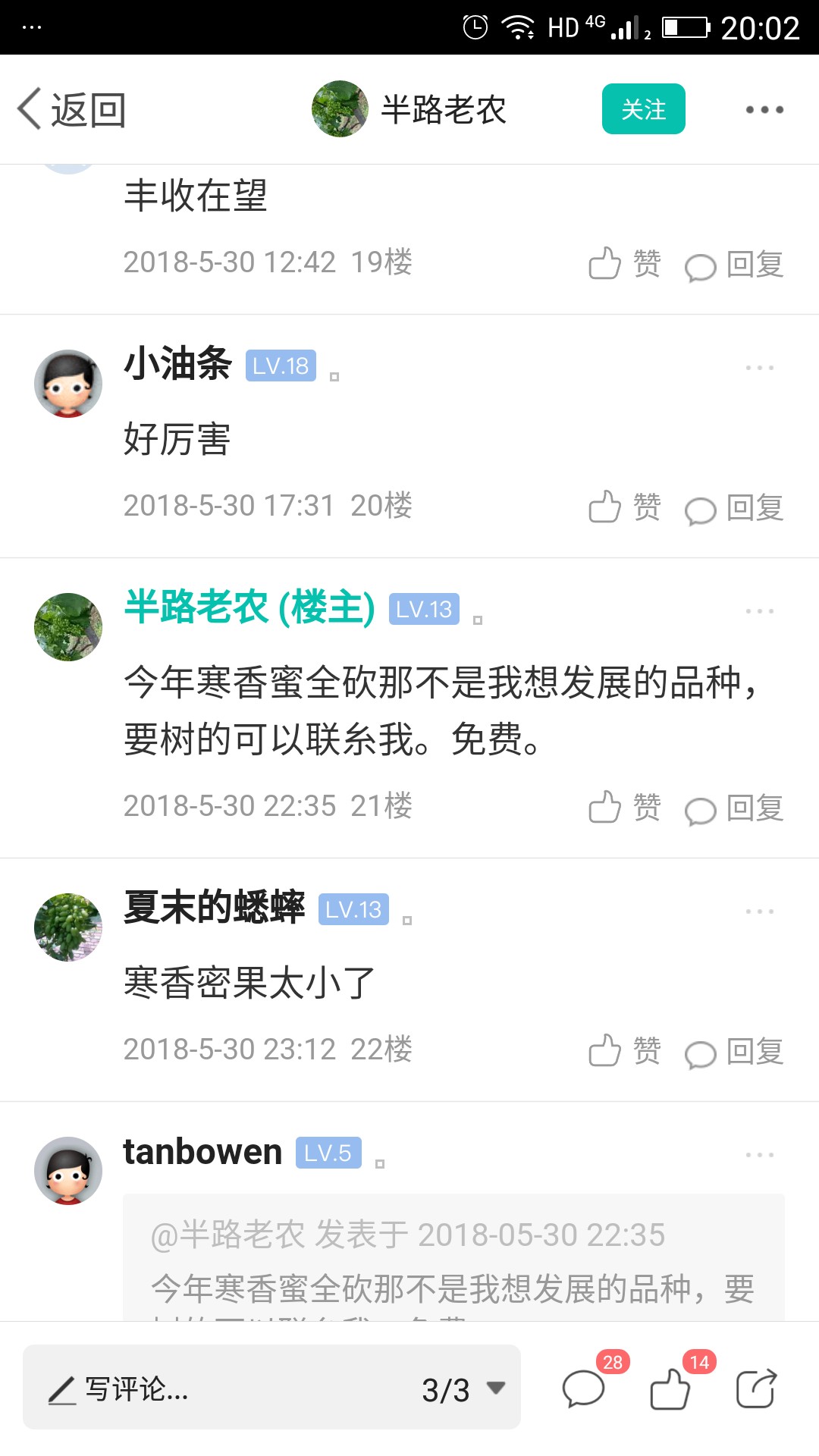Share this post
This screenshot has height=1456, width=819.
[757, 1388]
